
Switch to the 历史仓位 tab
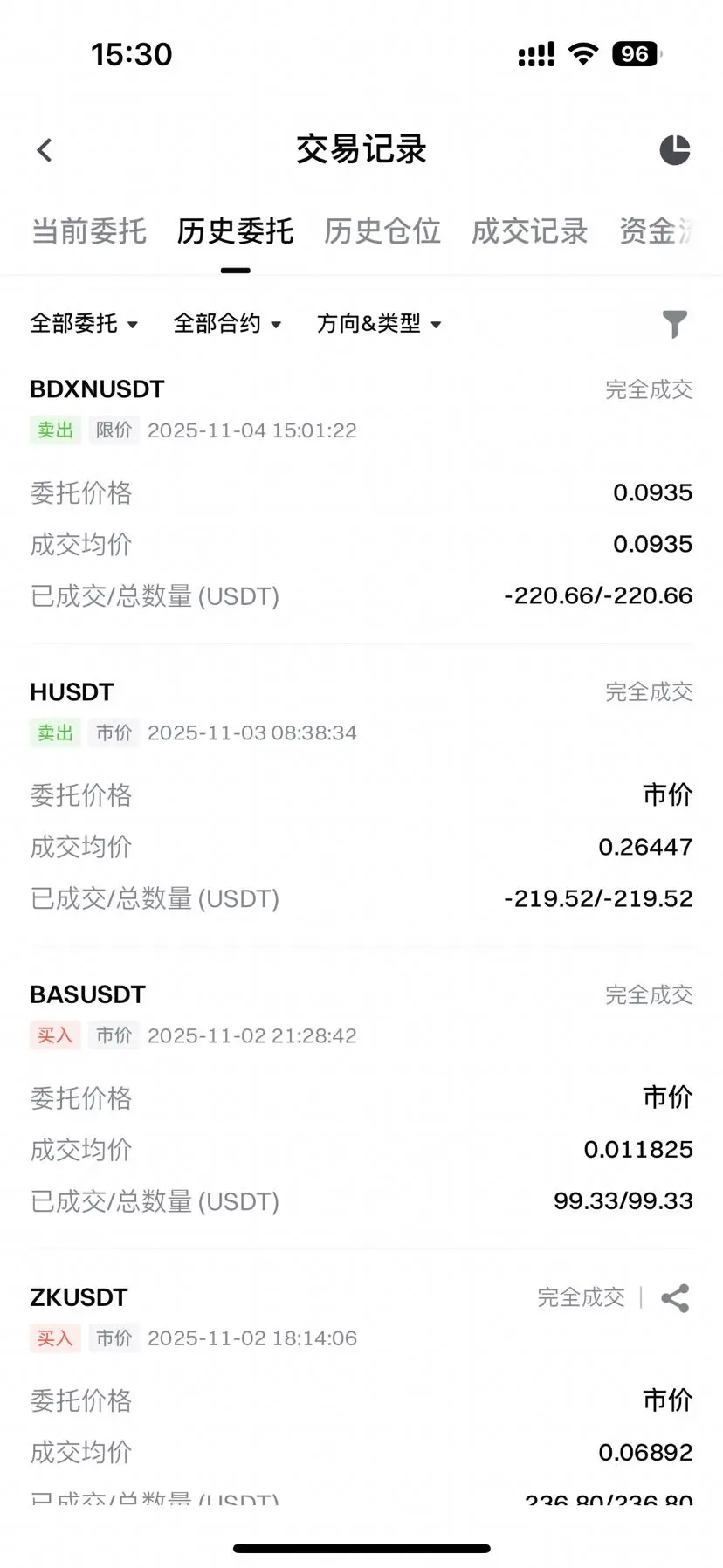[x=382, y=231]
